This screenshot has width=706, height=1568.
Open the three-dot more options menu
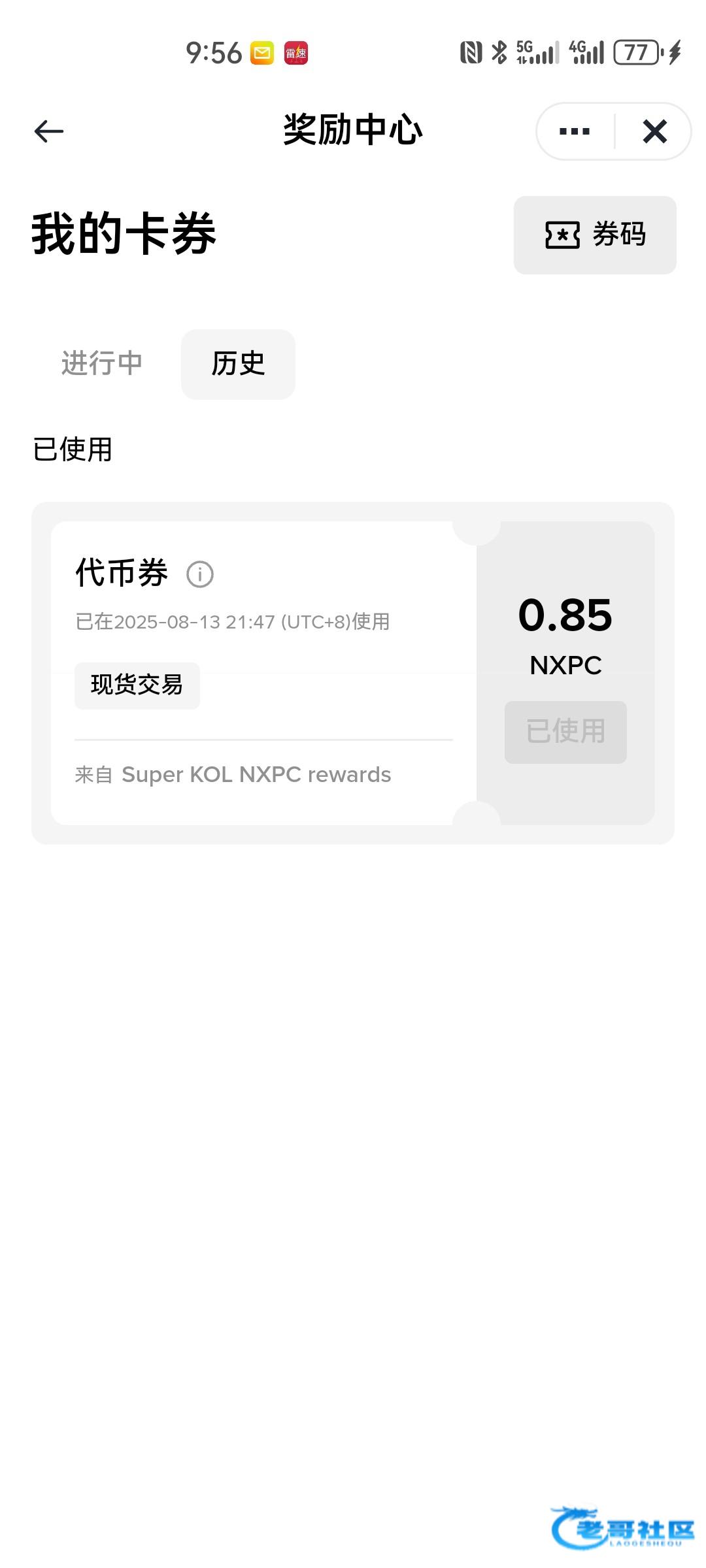(575, 131)
